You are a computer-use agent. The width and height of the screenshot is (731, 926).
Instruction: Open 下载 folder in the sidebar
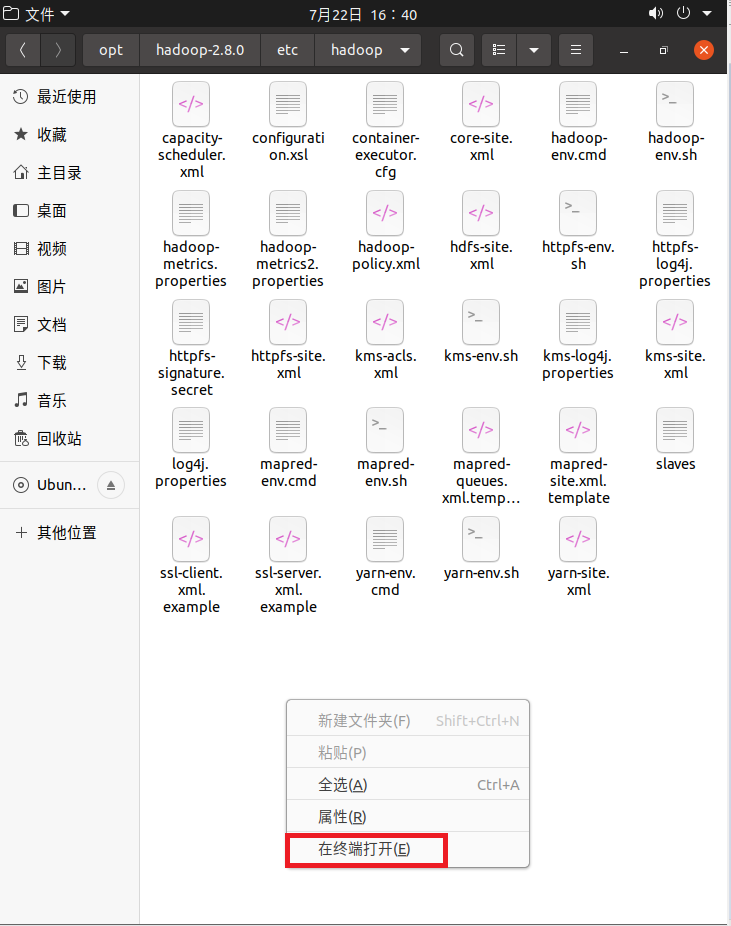point(52,363)
